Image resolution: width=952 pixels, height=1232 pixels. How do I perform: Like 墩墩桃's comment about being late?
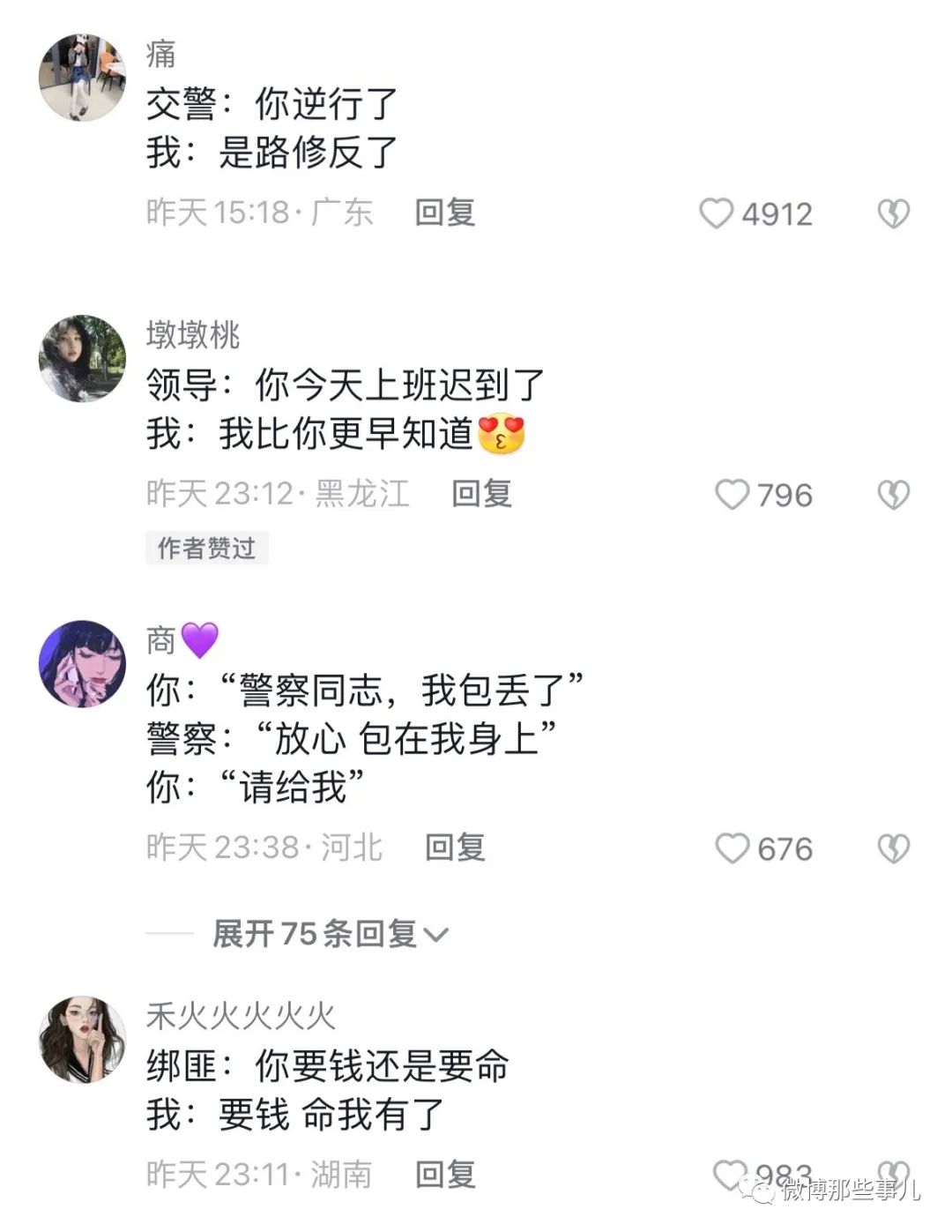732,495
